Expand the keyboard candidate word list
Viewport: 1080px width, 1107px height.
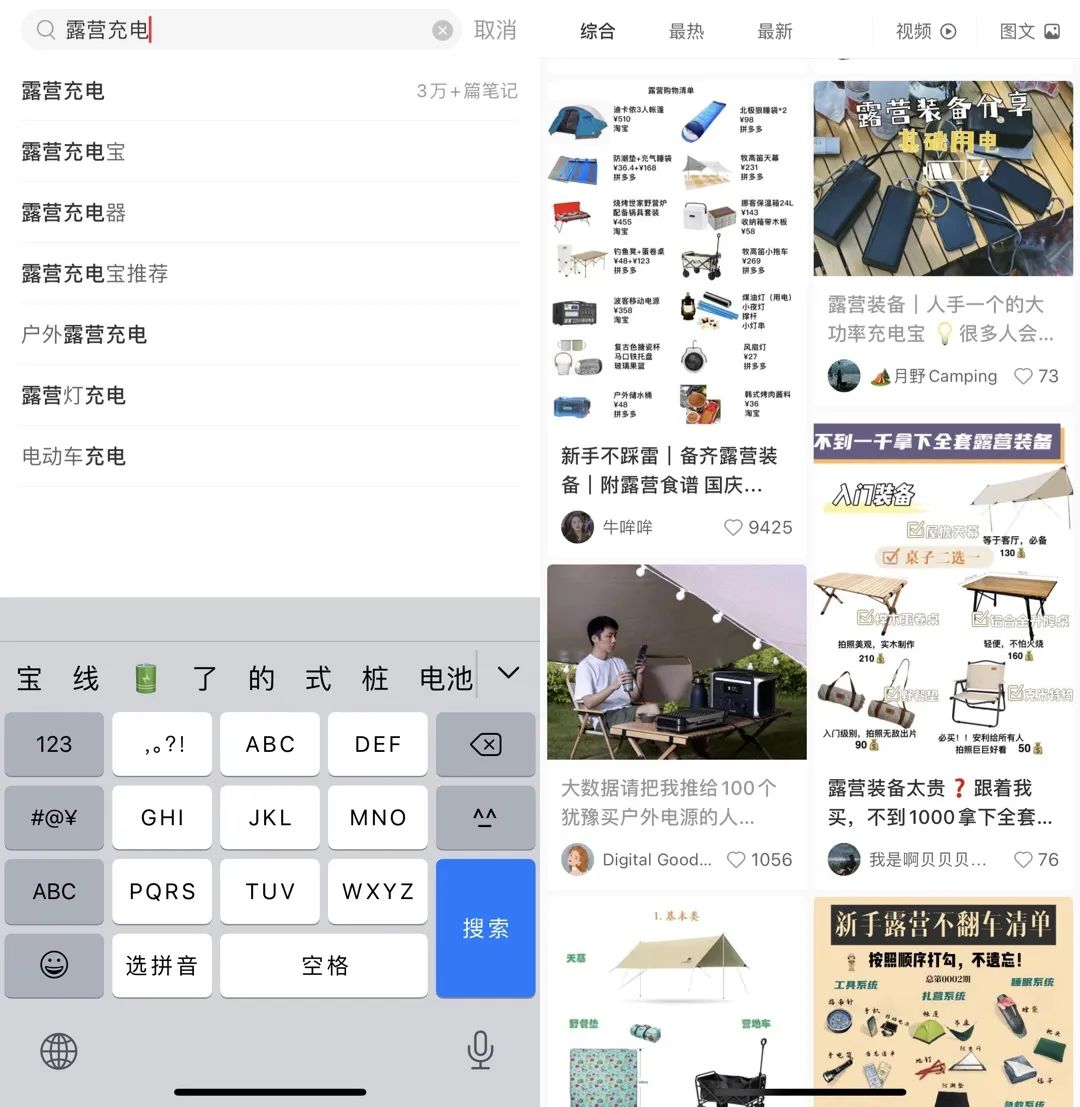click(x=508, y=674)
